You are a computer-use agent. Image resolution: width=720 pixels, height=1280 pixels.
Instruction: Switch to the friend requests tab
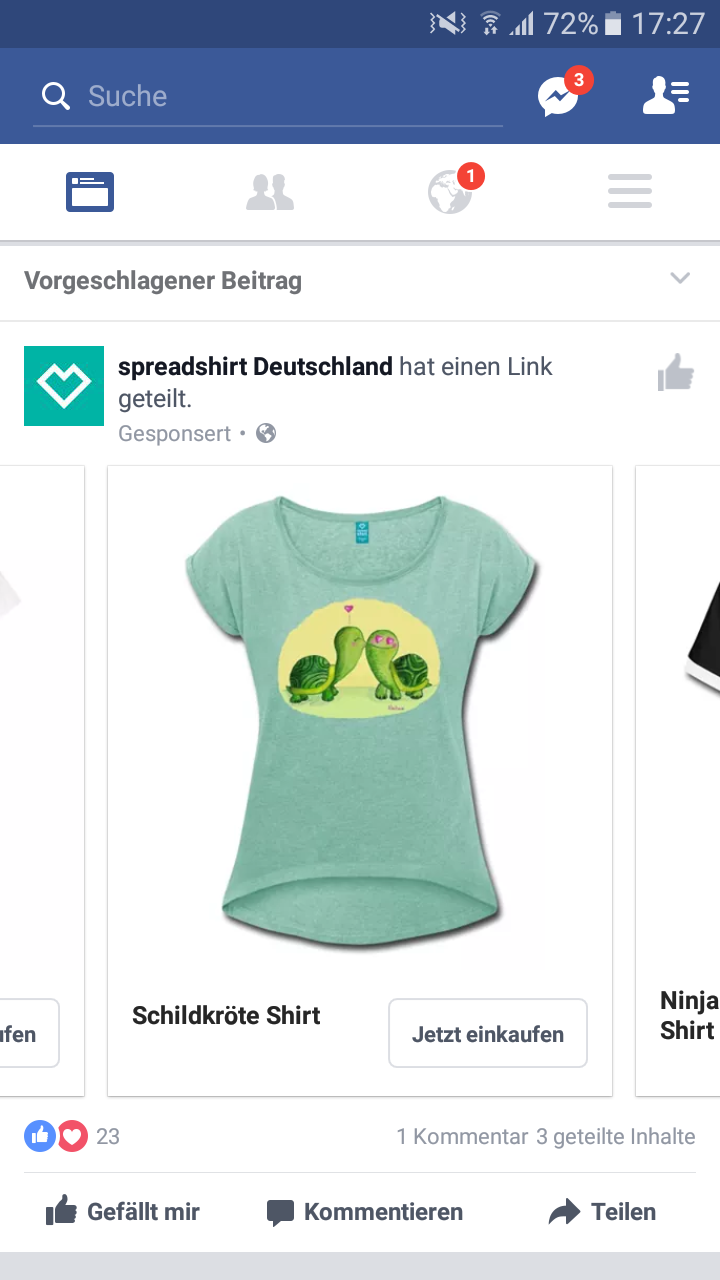coord(270,192)
